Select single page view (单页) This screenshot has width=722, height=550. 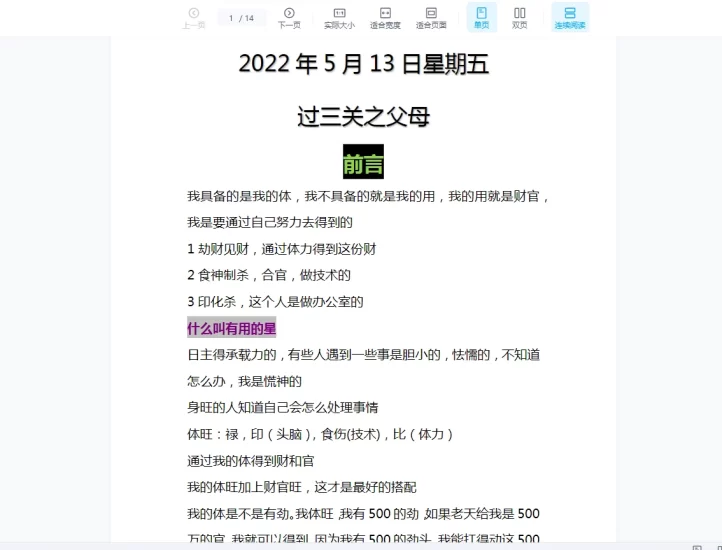pyautogui.click(x=481, y=17)
